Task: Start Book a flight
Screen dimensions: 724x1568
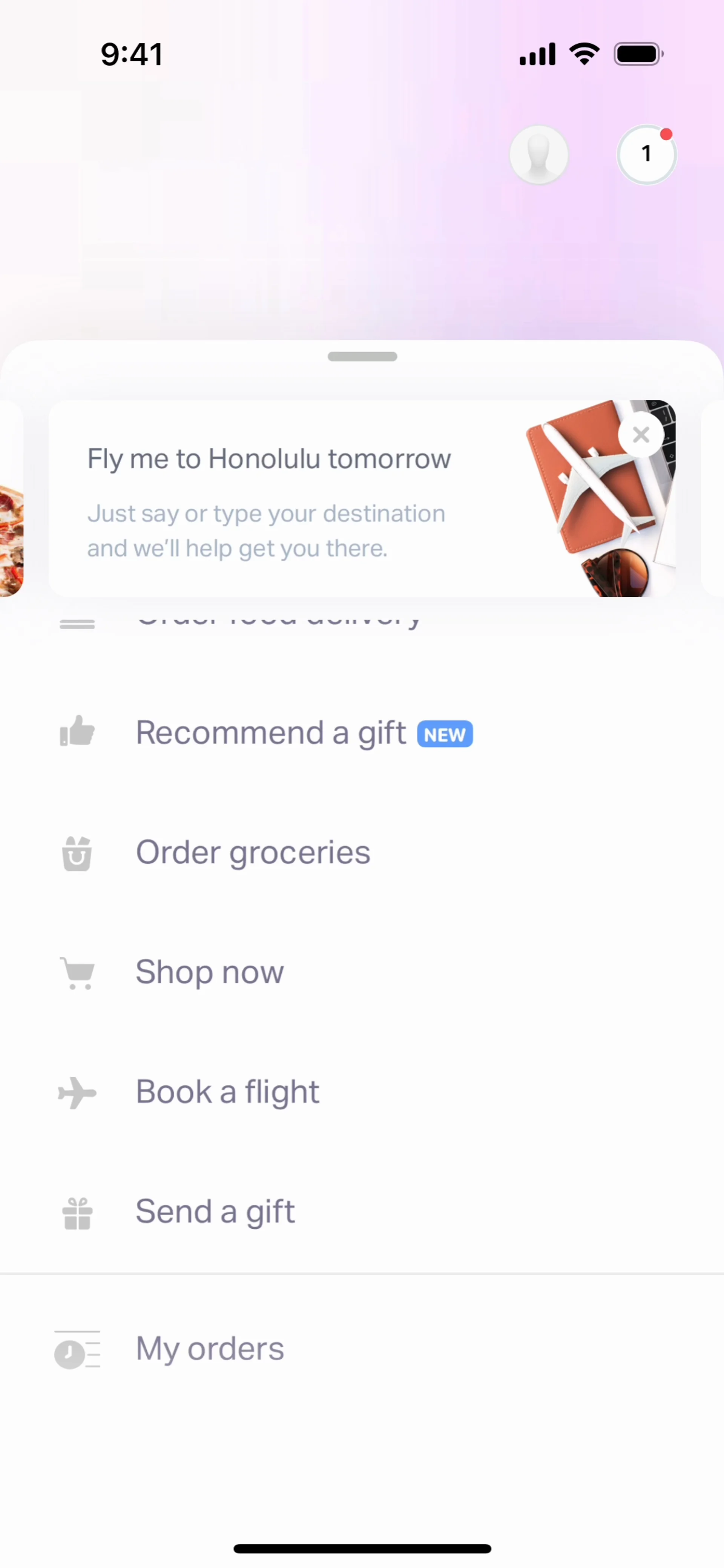Action: click(x=227, y=1092)
